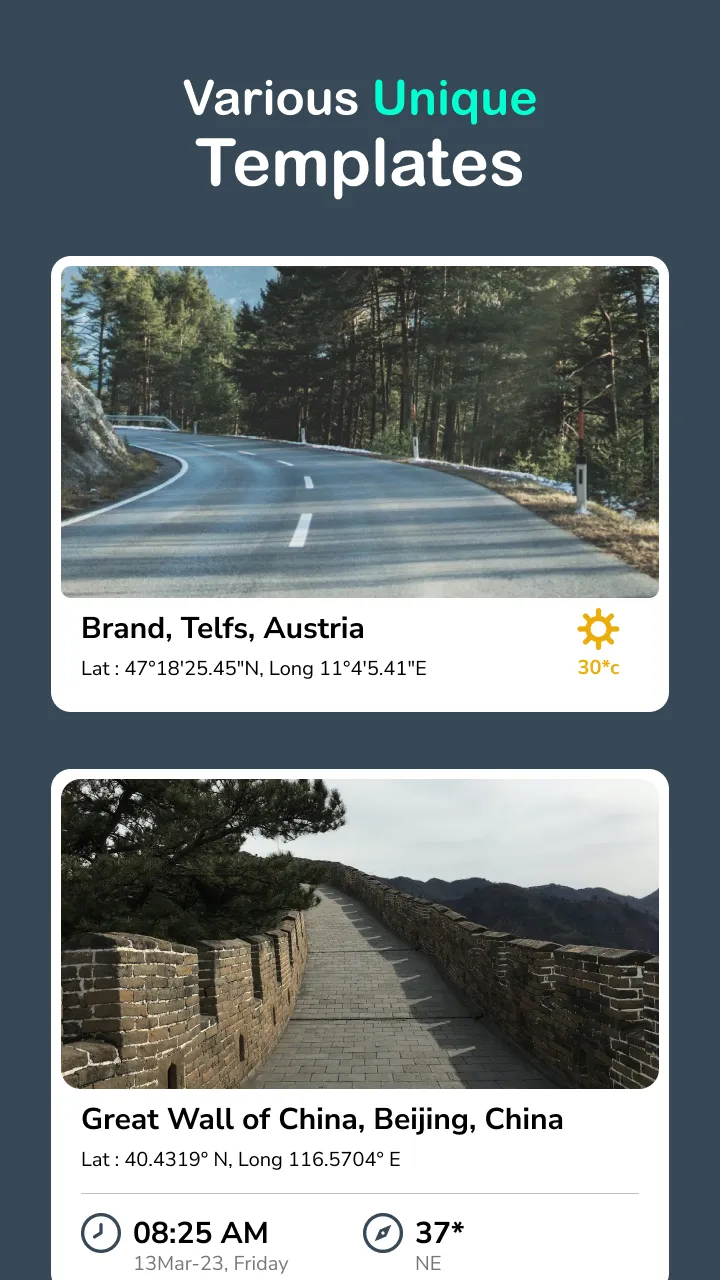Tap the Templates heading text
Screen dimensions: 720x1280
click(360, 162)
